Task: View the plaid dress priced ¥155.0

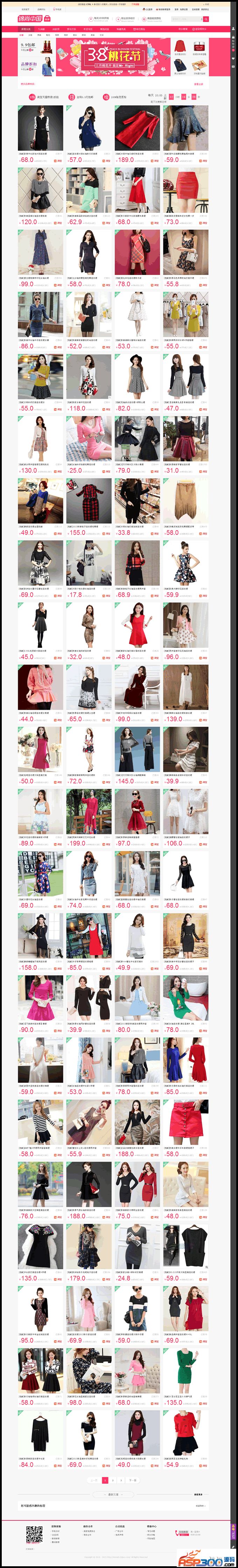Action: [x=89, y=500]
